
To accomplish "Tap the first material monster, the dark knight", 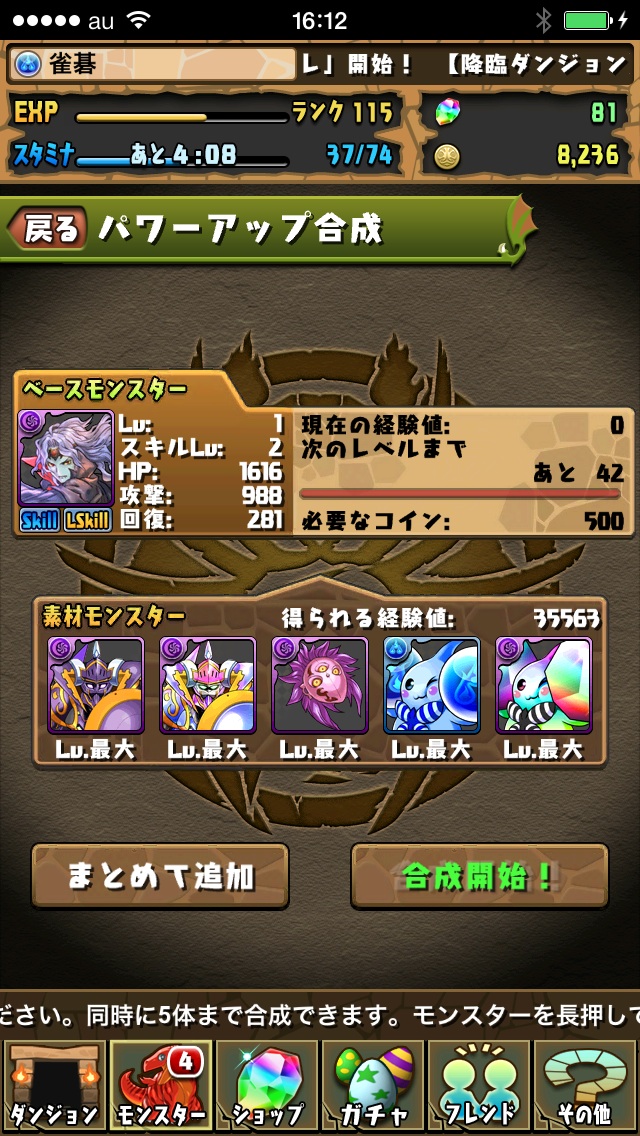I will click(x=96, y=686).
